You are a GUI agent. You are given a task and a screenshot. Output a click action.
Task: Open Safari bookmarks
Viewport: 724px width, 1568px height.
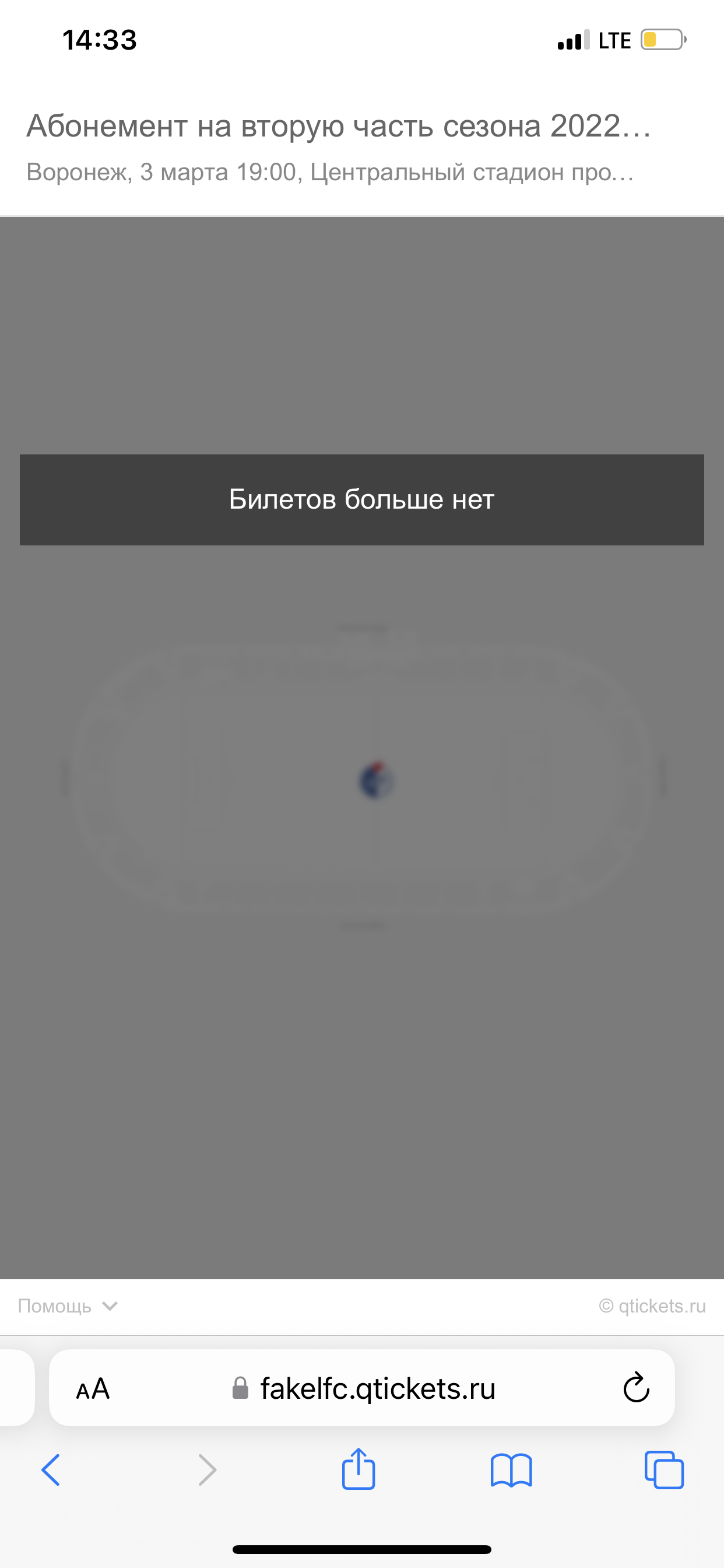(511, 1471)
